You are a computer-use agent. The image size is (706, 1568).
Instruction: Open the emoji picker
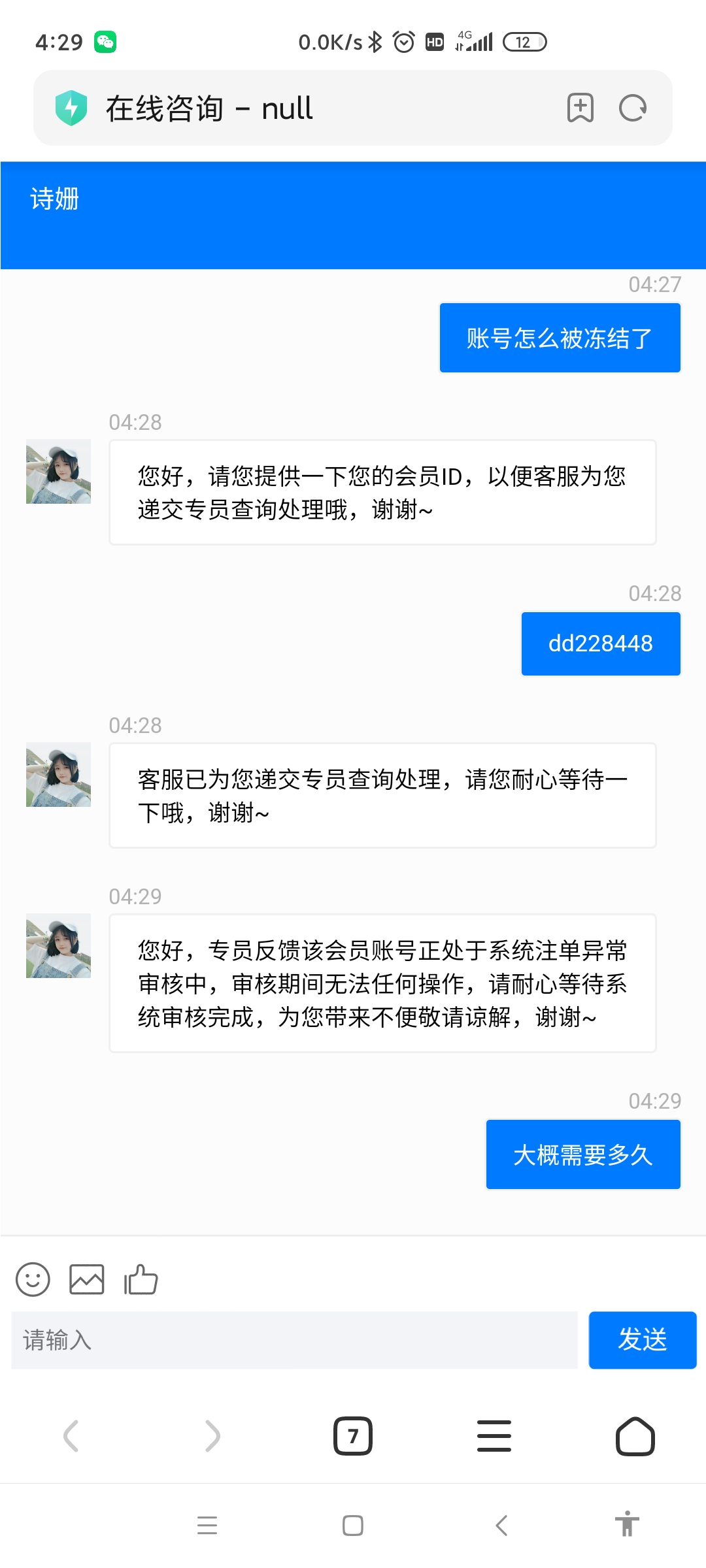pos(33,1279)
